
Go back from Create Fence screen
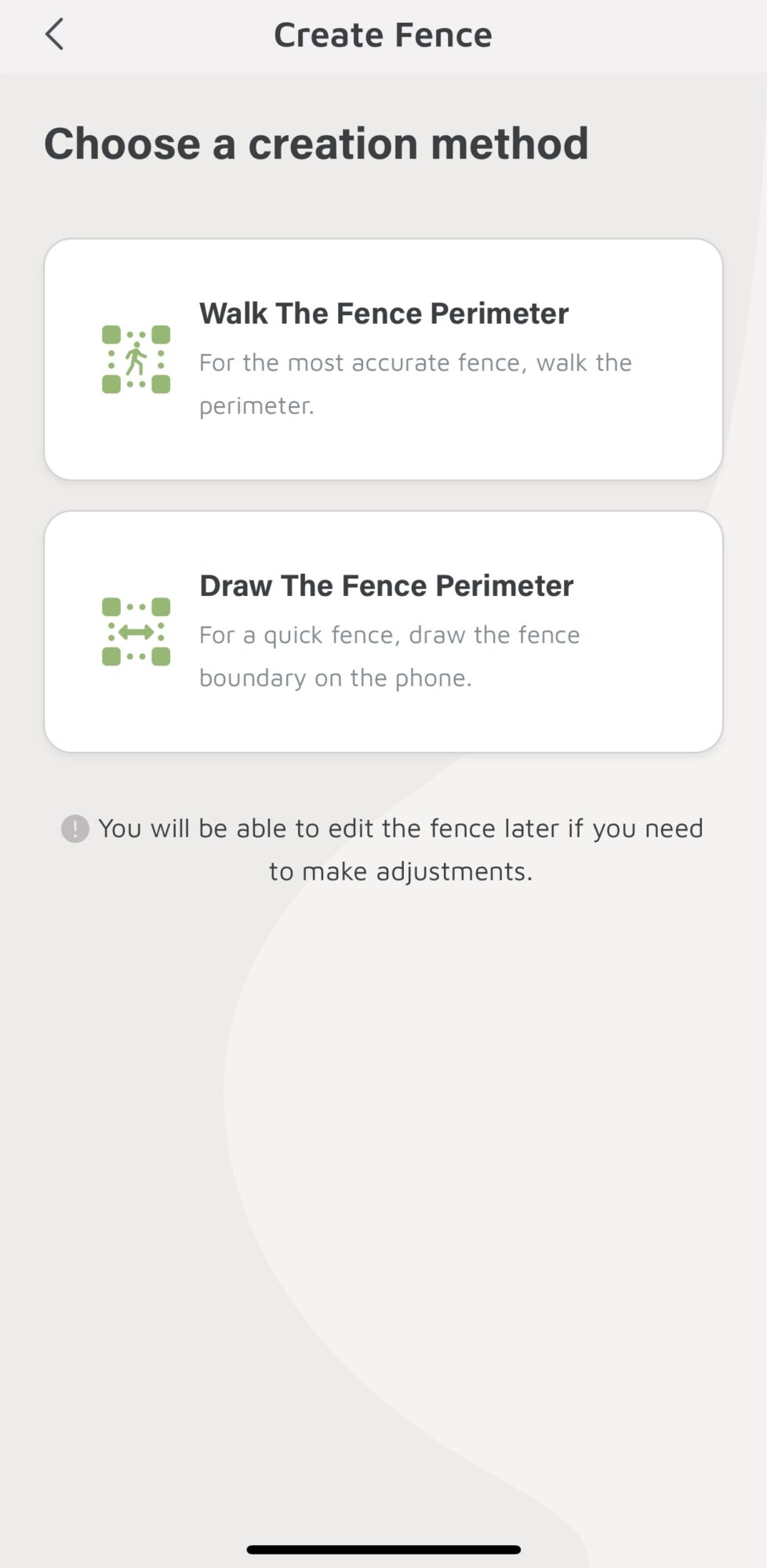54,34
